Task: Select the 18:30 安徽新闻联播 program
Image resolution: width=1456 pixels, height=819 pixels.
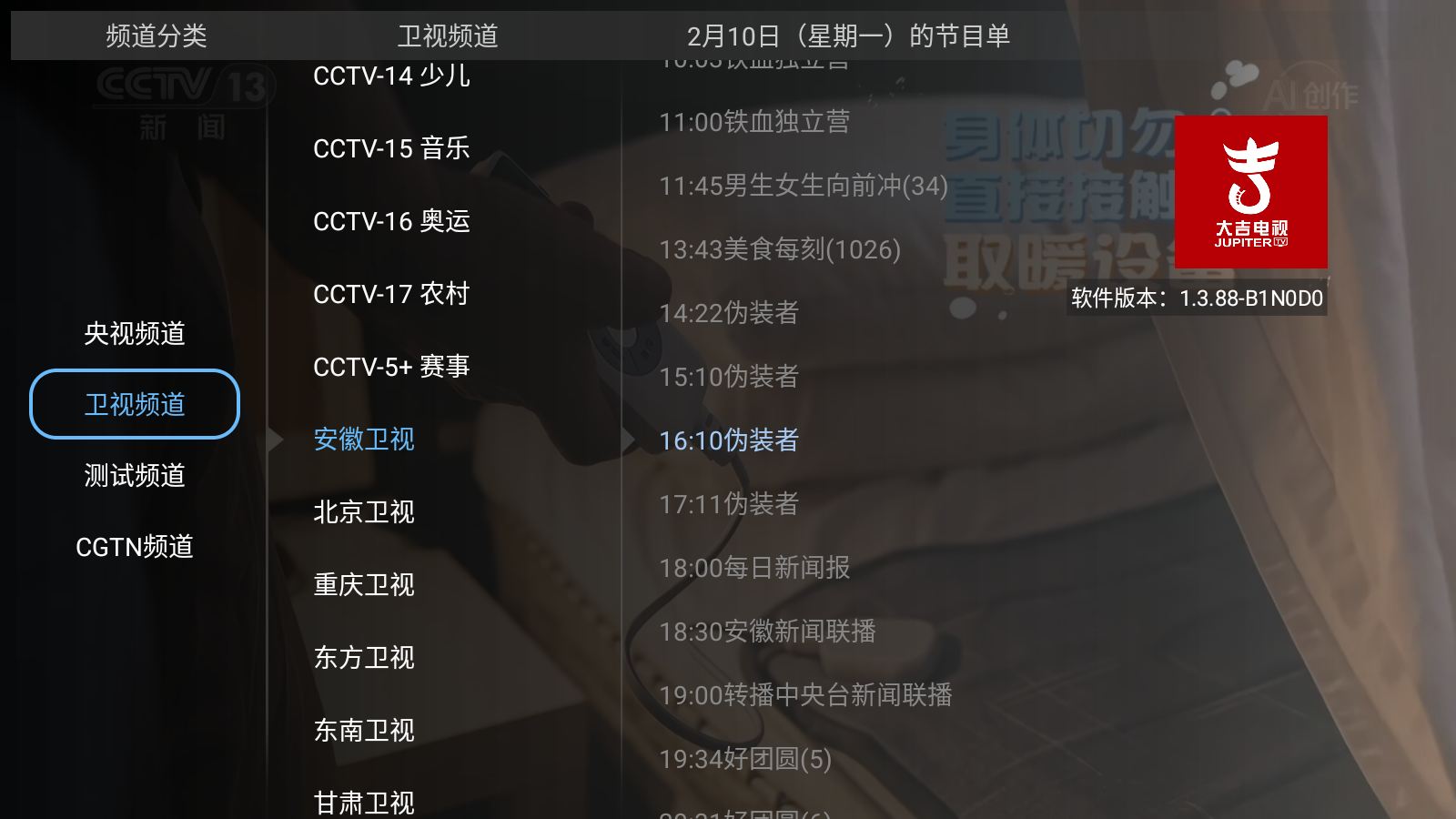Action: click(x=767, y=632)
